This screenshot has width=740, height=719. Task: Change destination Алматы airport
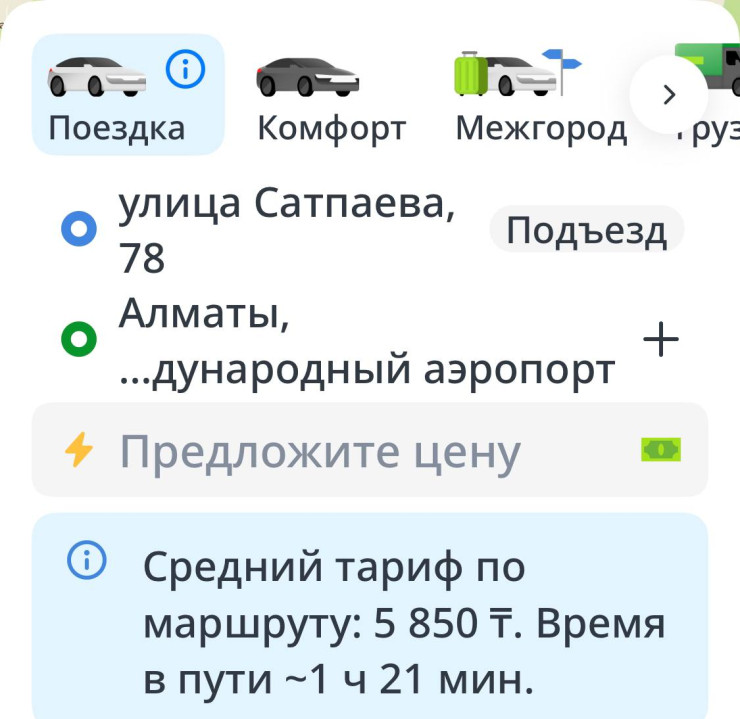click(365, 342)
